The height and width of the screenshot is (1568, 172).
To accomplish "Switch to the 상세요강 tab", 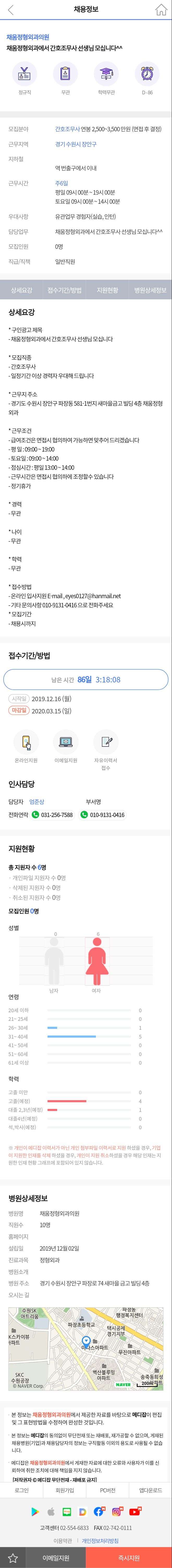I will [21, 290].
